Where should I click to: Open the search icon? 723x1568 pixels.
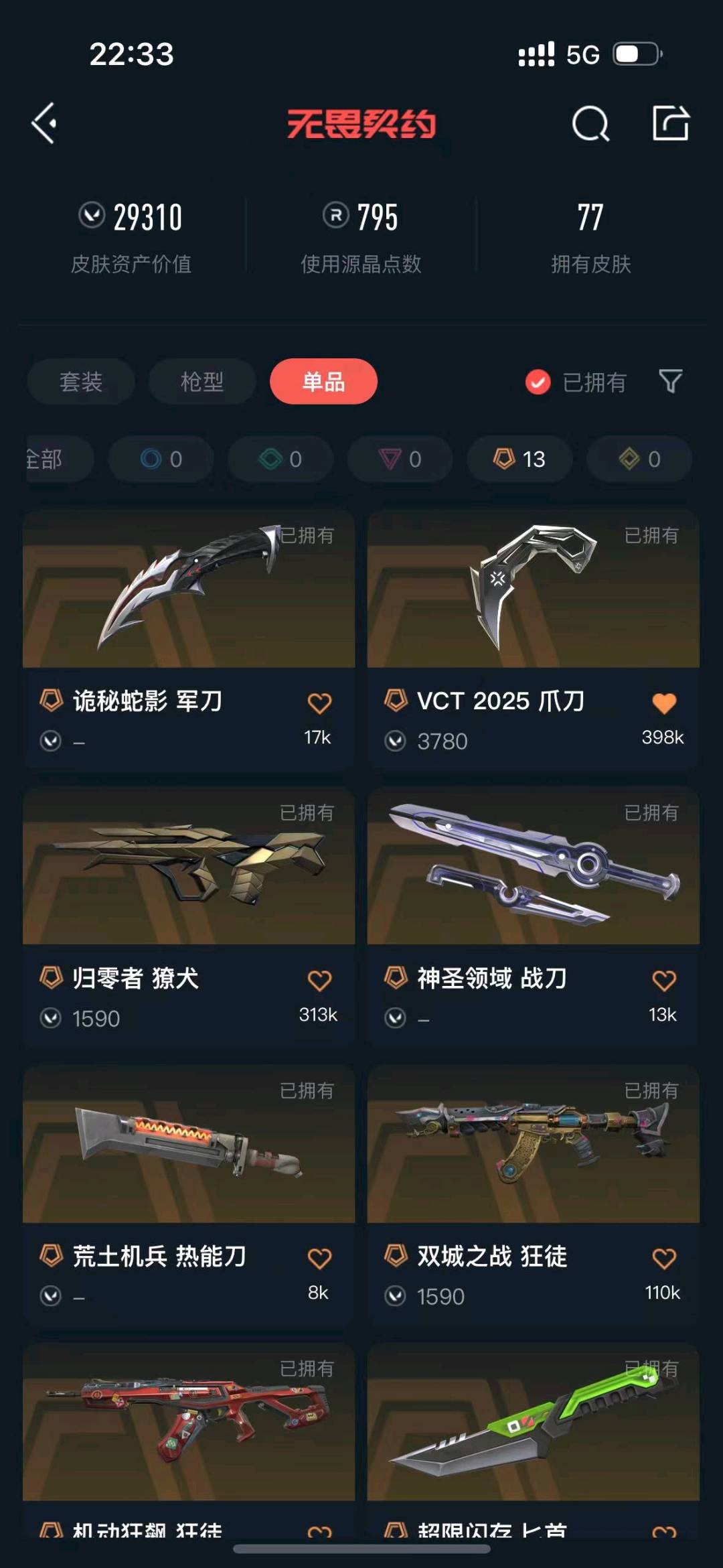590,124
